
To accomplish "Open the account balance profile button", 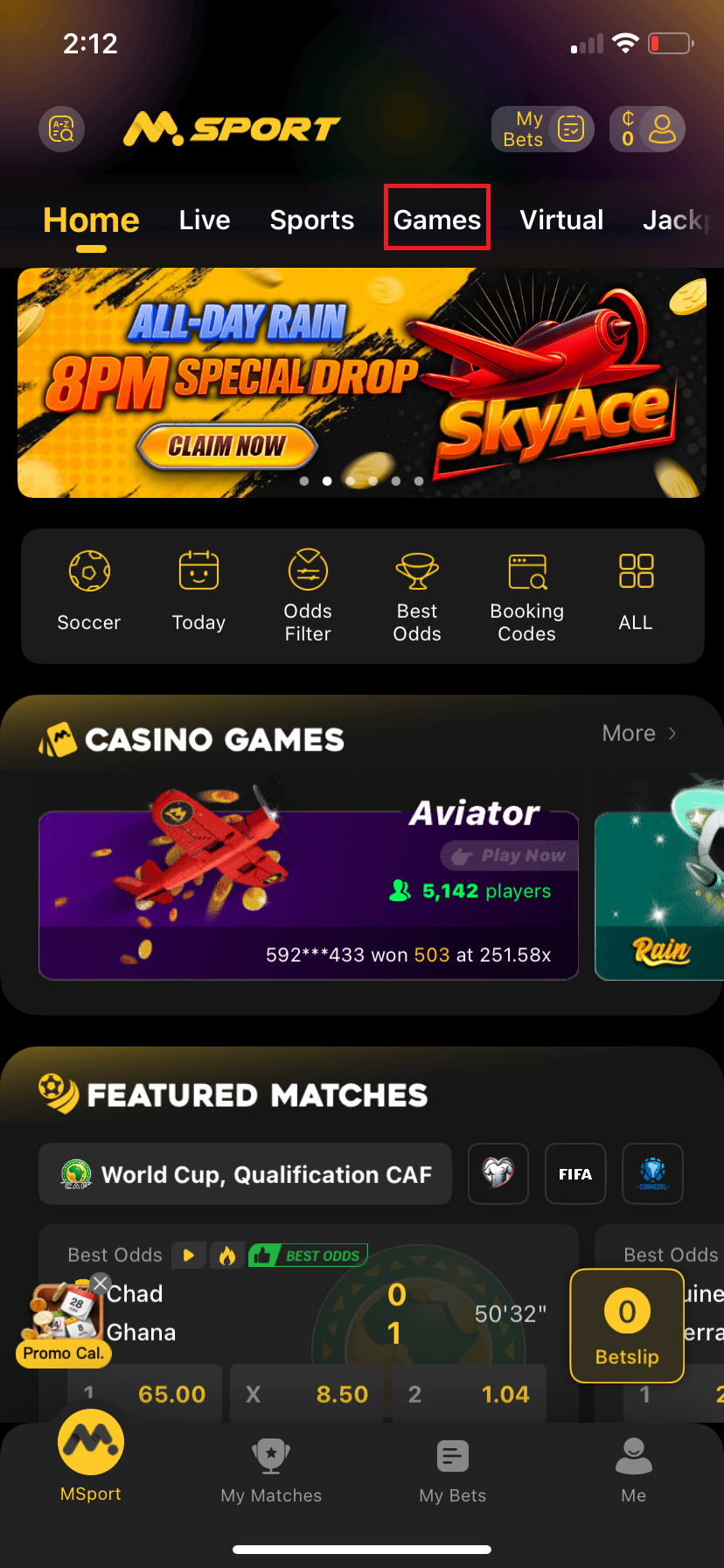I will click(x=648, y=129).
